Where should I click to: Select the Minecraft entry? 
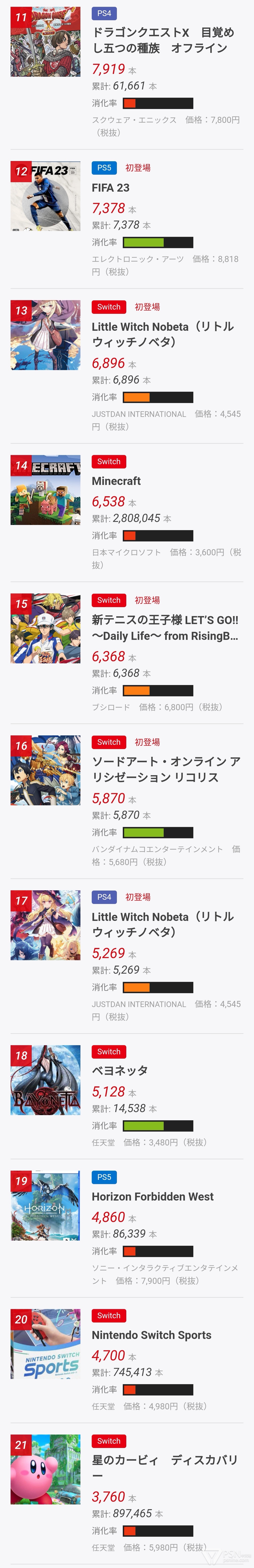pos(116,481)
